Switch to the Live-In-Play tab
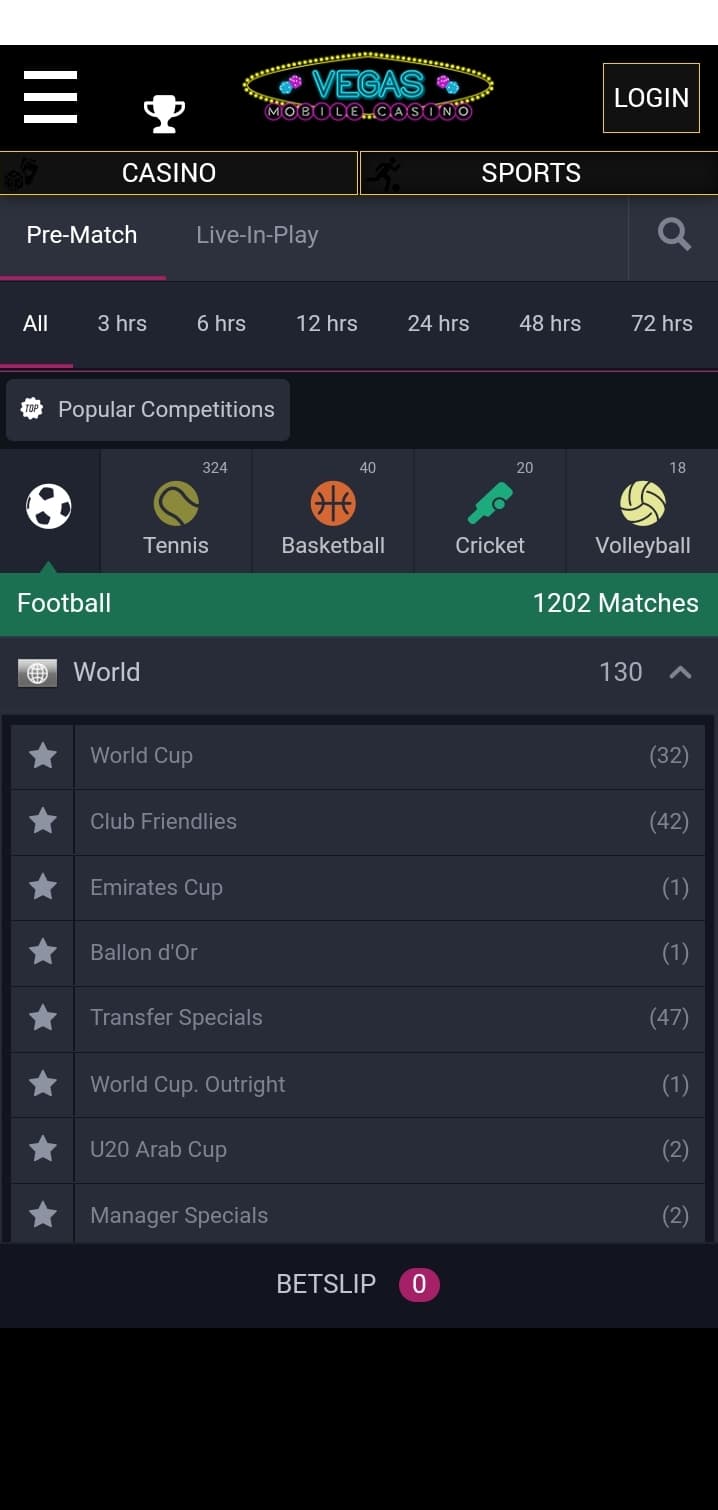The height and width of the screenshot is (1510, 718). coord(257,235)
